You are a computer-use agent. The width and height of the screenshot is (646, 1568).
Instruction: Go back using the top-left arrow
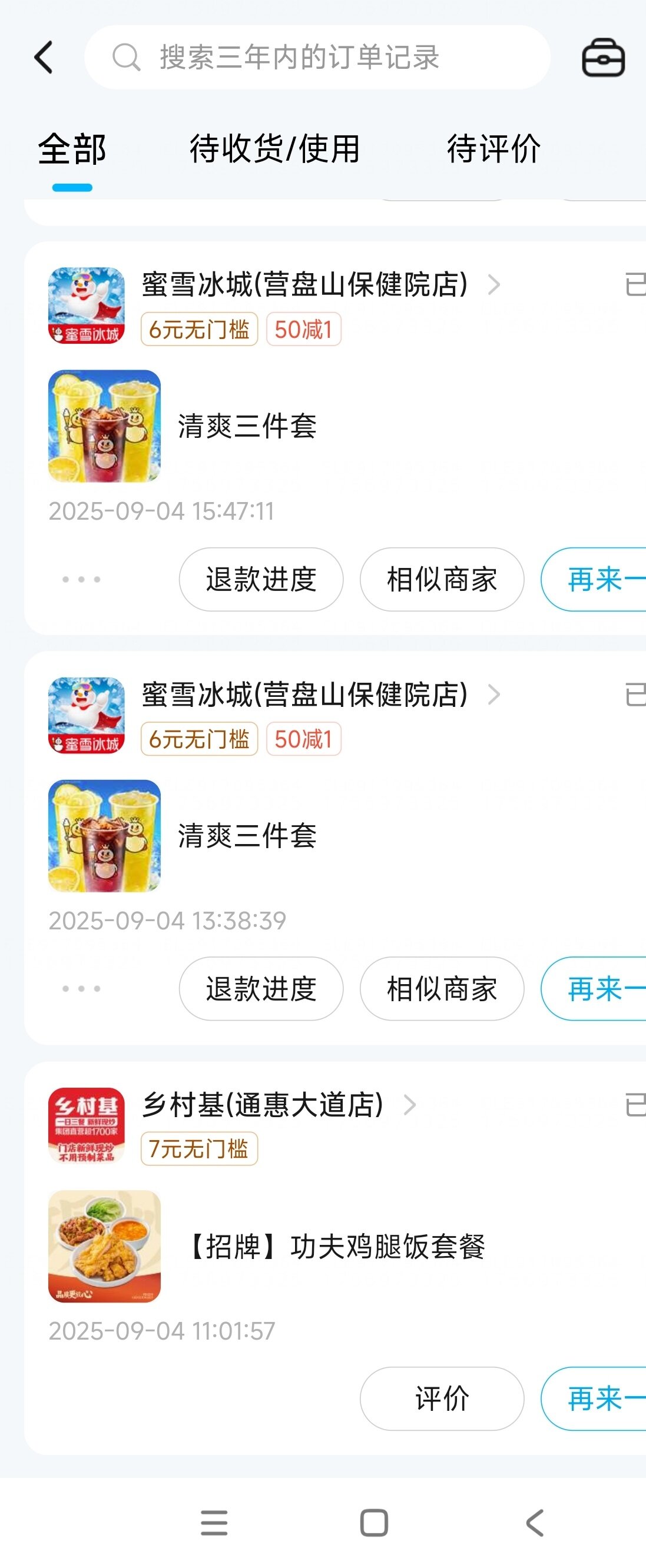click(x=44, y=57)
